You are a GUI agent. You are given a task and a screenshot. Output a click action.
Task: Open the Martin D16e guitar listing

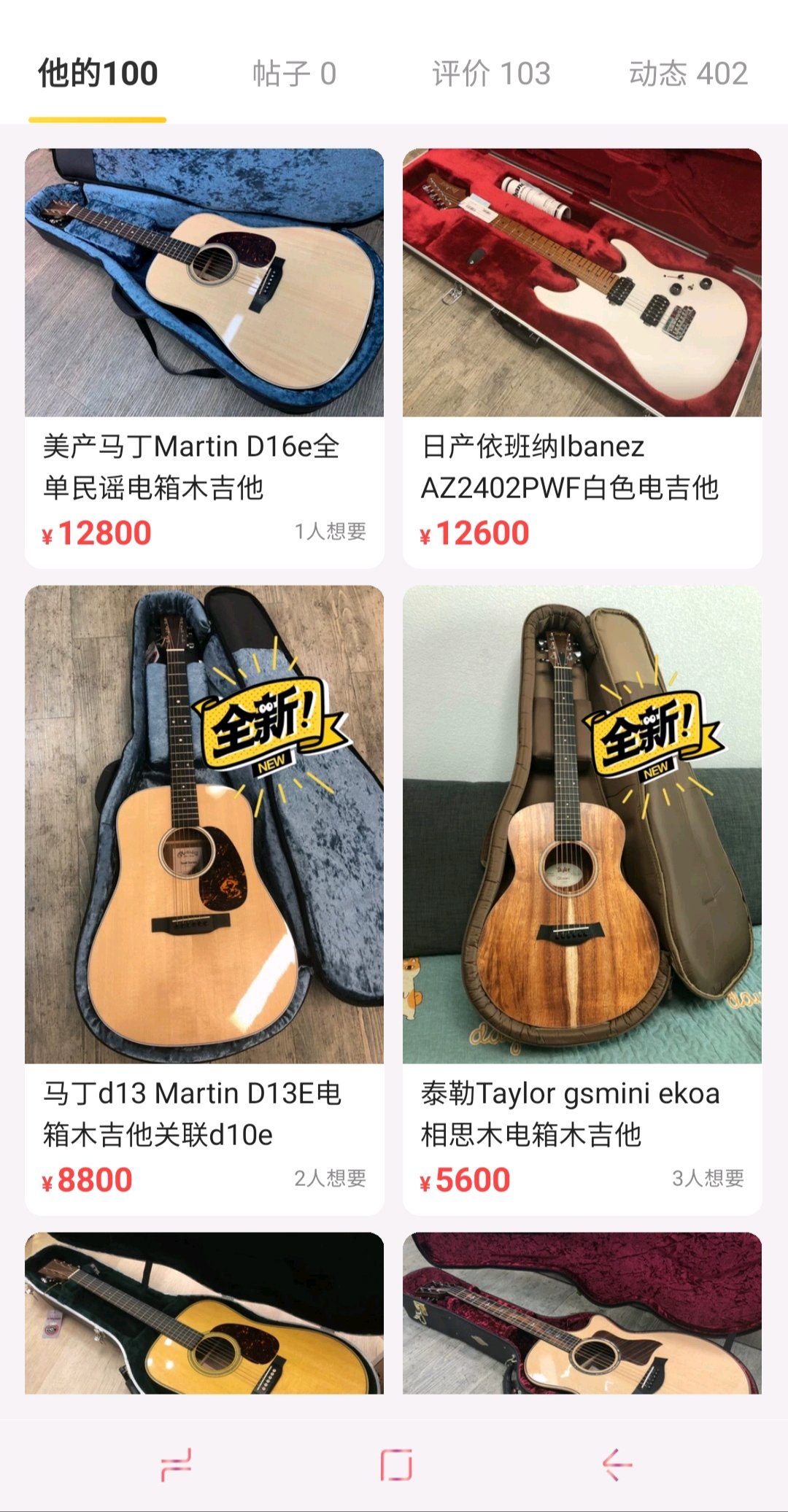[x=204, y=357]
